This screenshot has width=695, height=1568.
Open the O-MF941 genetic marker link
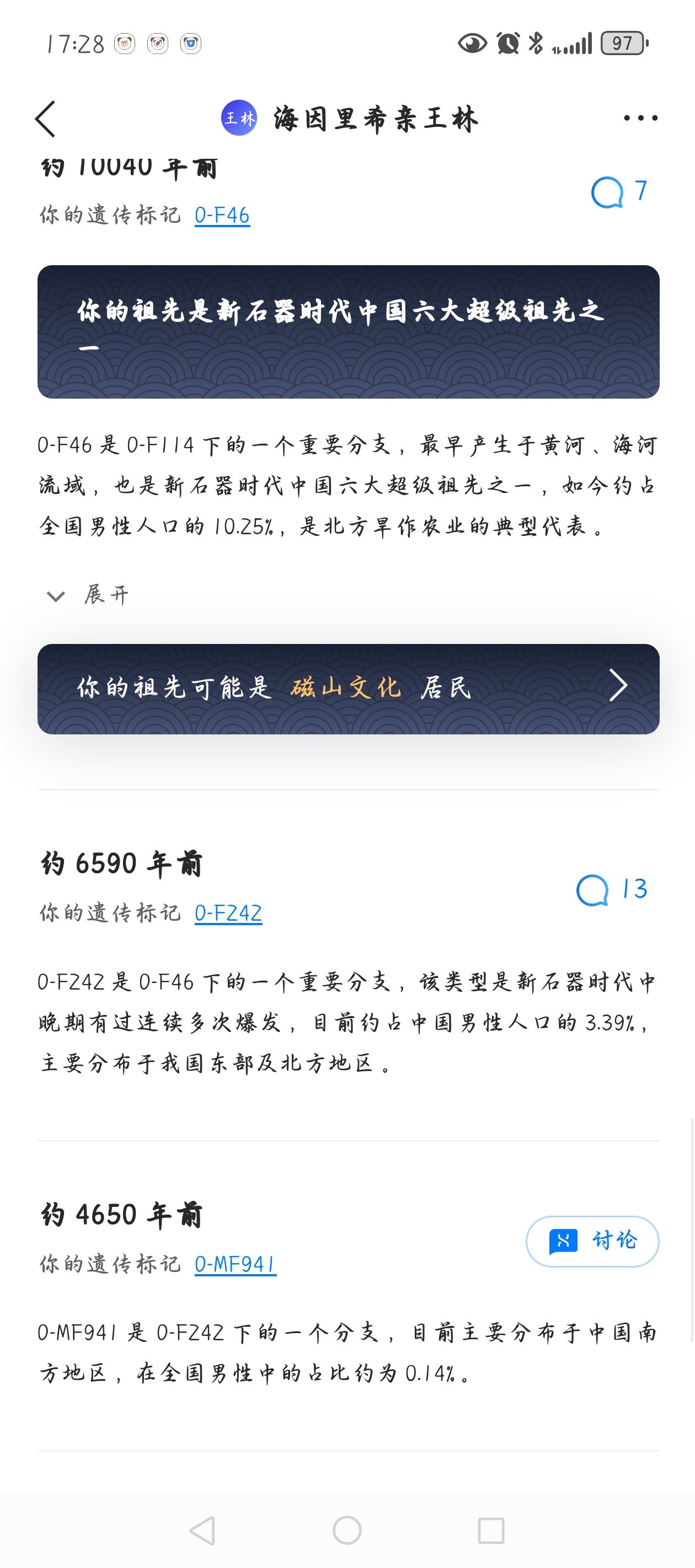[236, 1265]
